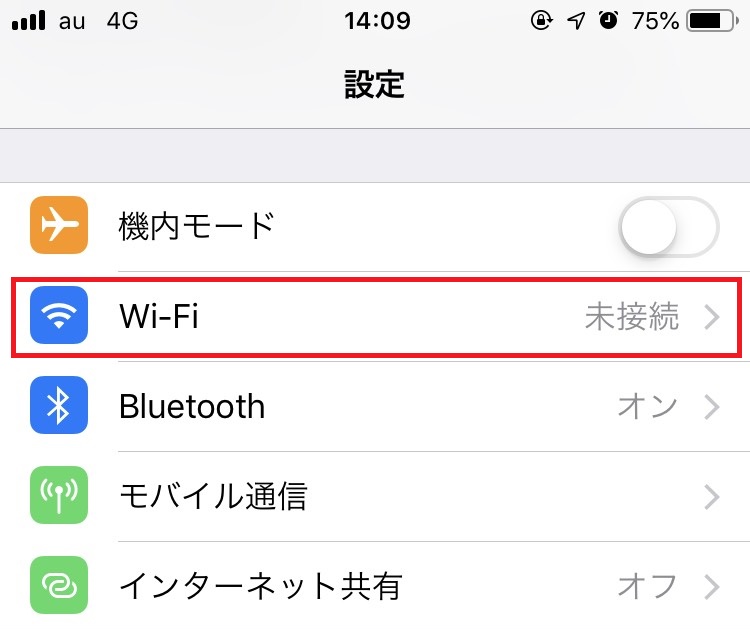Toggle the 機内モード airplane mode switch
Image resolution: width=750 pixels, height=630 pixels.
coord(669,227)
